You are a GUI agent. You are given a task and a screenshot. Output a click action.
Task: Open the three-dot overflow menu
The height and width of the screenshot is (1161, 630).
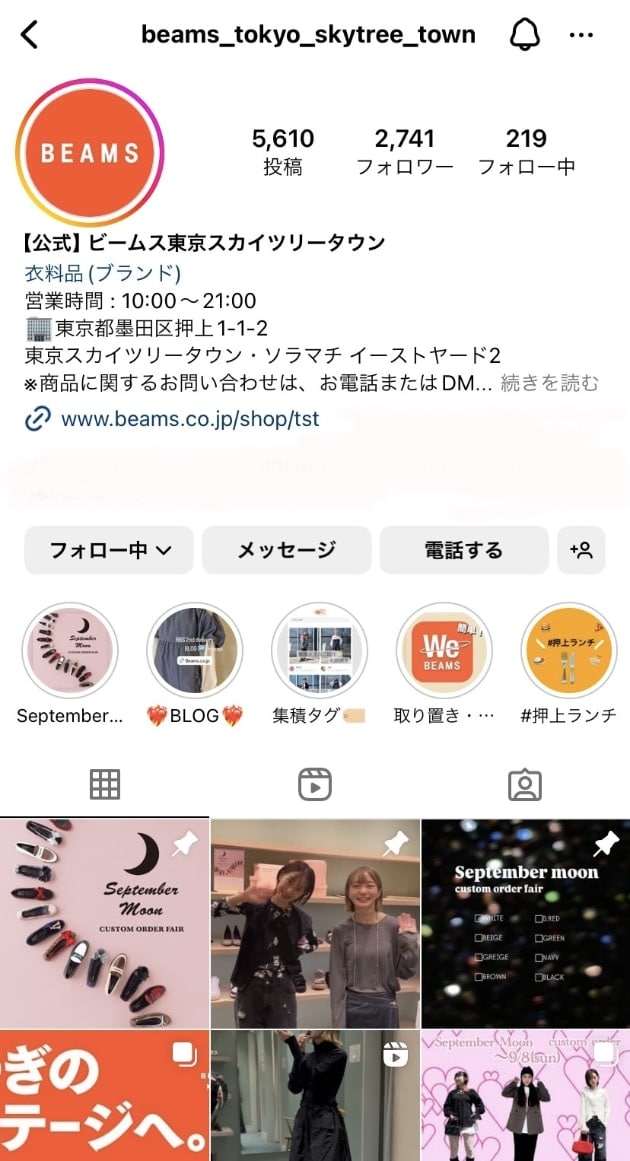click(581, 35)
